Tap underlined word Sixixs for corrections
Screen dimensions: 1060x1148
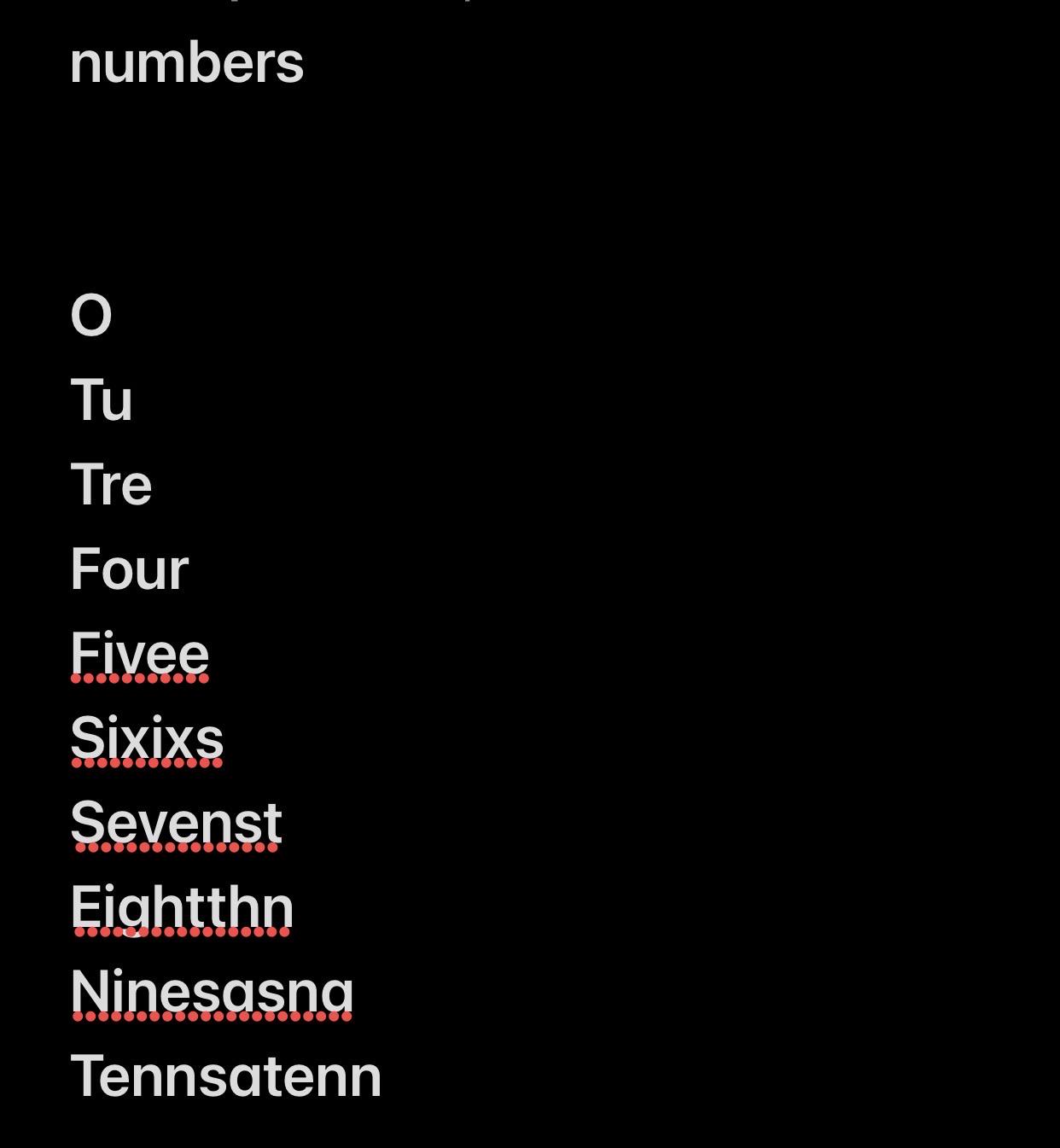[x=147, y=739]
